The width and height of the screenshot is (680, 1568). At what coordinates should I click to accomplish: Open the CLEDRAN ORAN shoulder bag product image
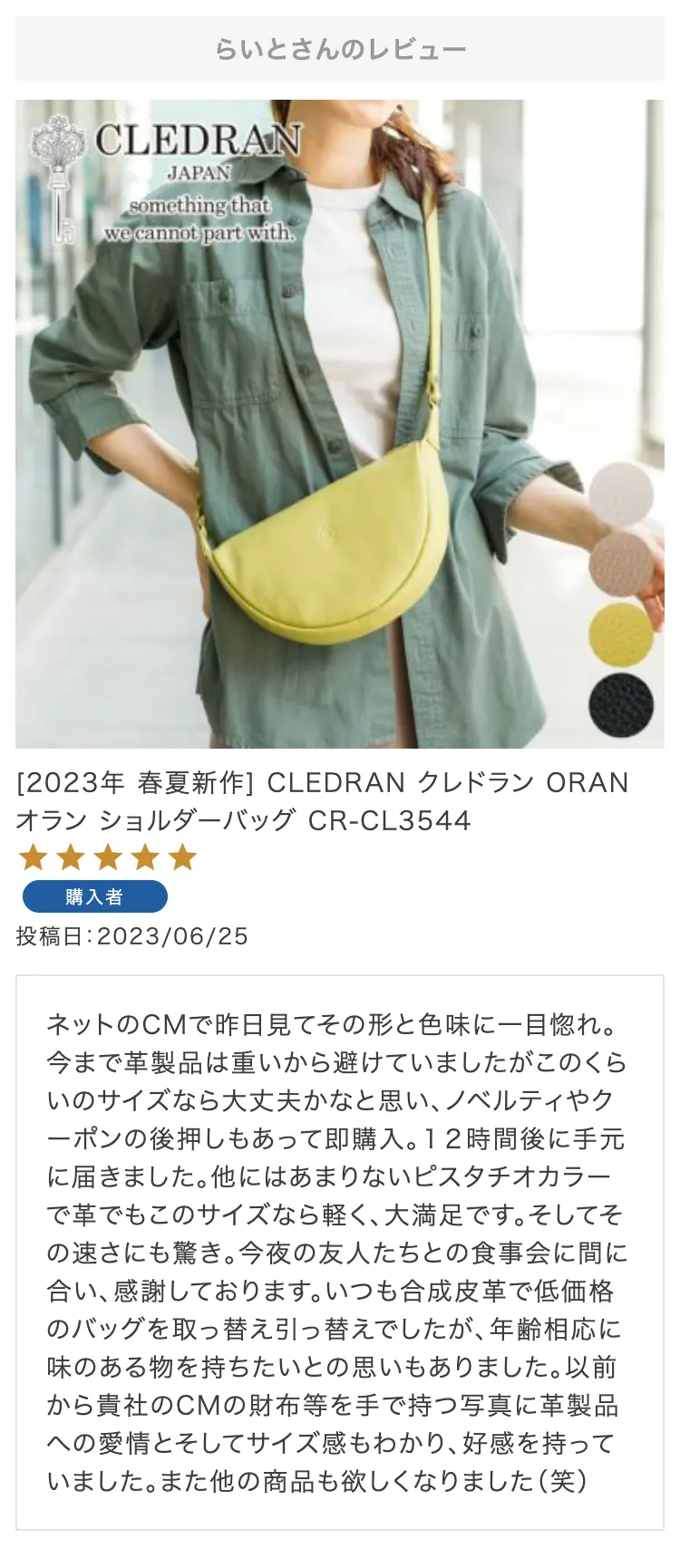[339, 424]
